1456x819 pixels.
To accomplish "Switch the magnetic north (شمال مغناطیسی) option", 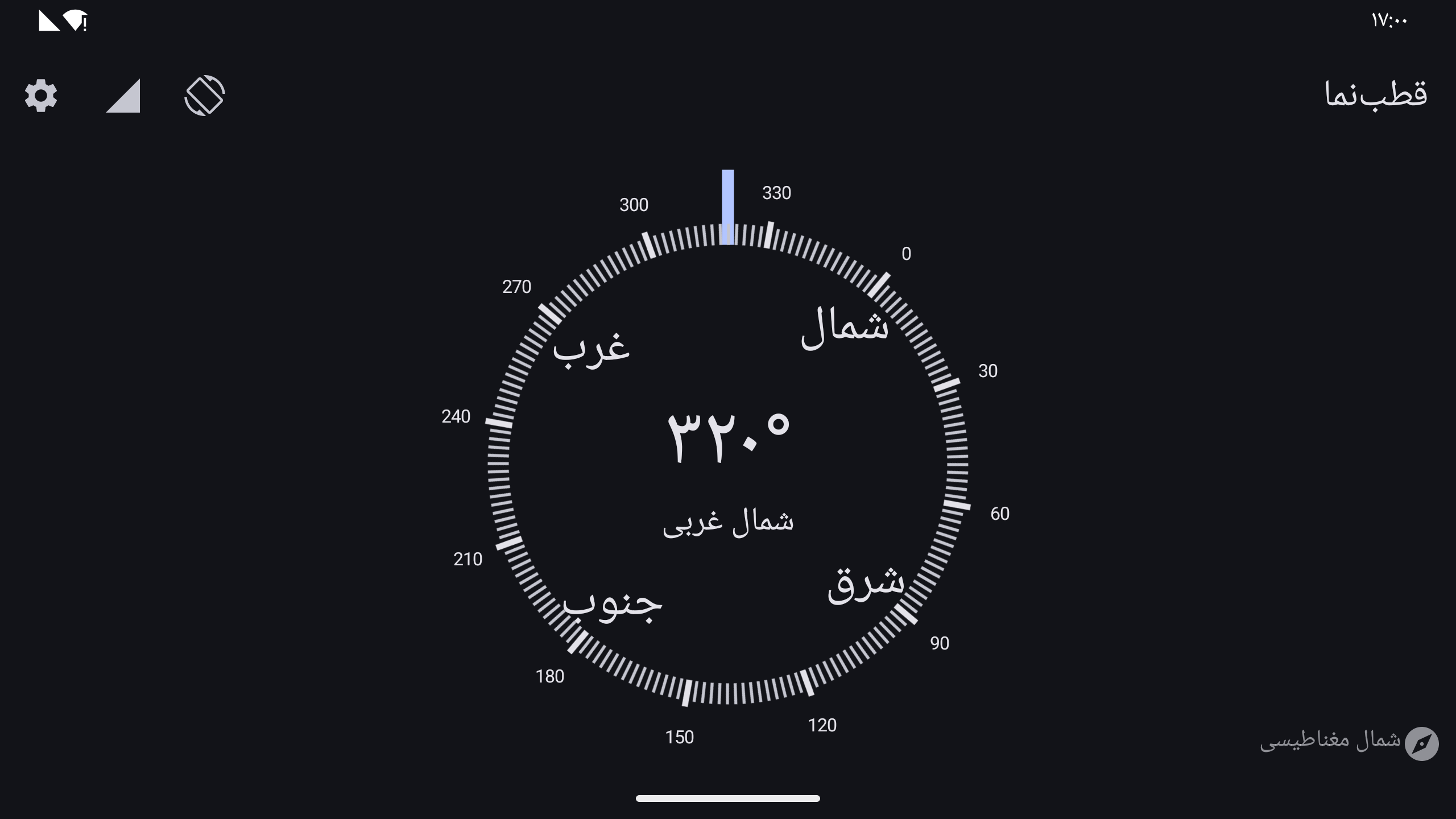I will [x=1349, y=742].
